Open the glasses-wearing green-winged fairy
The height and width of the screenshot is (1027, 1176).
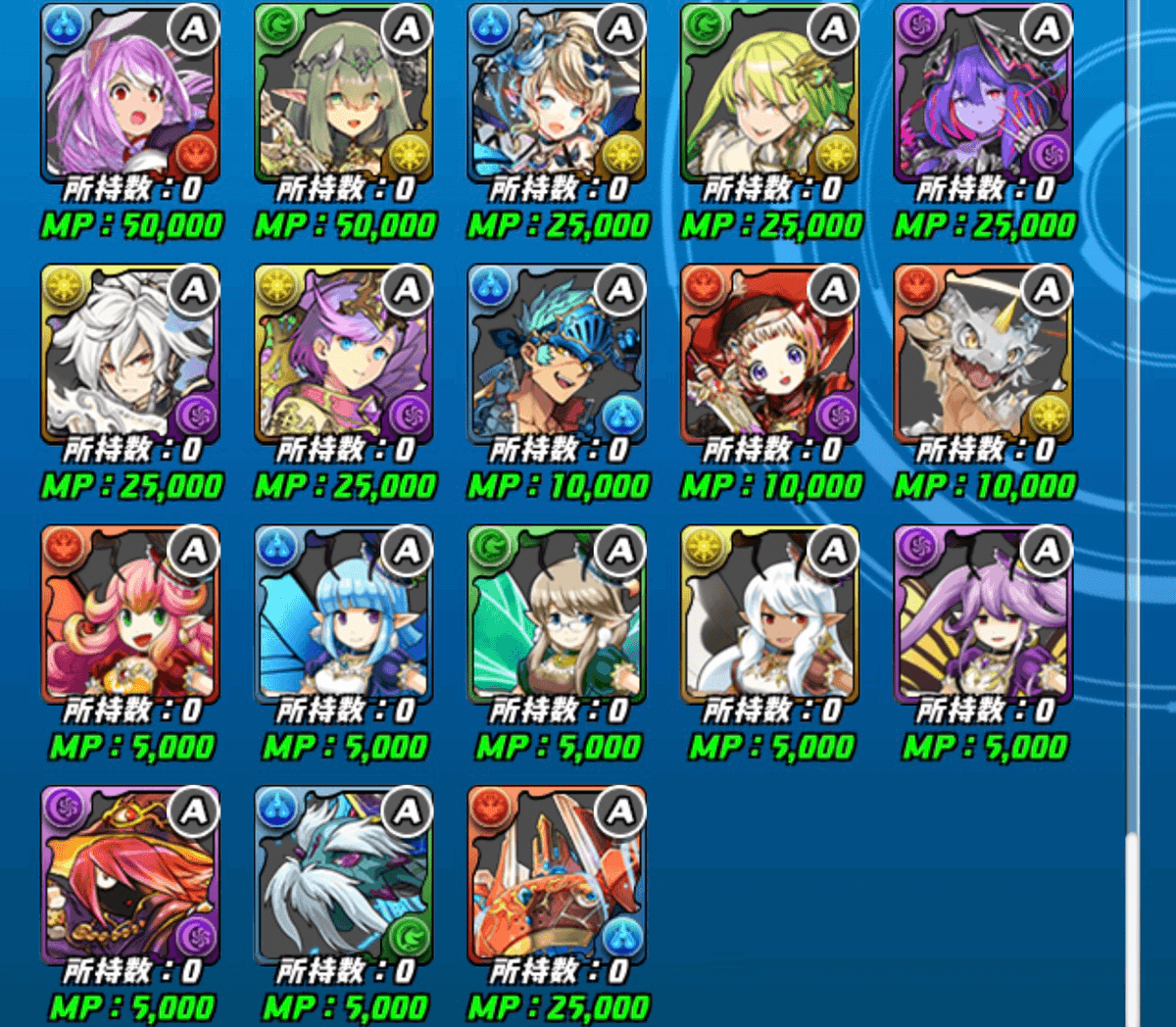(x=557, y=614)
